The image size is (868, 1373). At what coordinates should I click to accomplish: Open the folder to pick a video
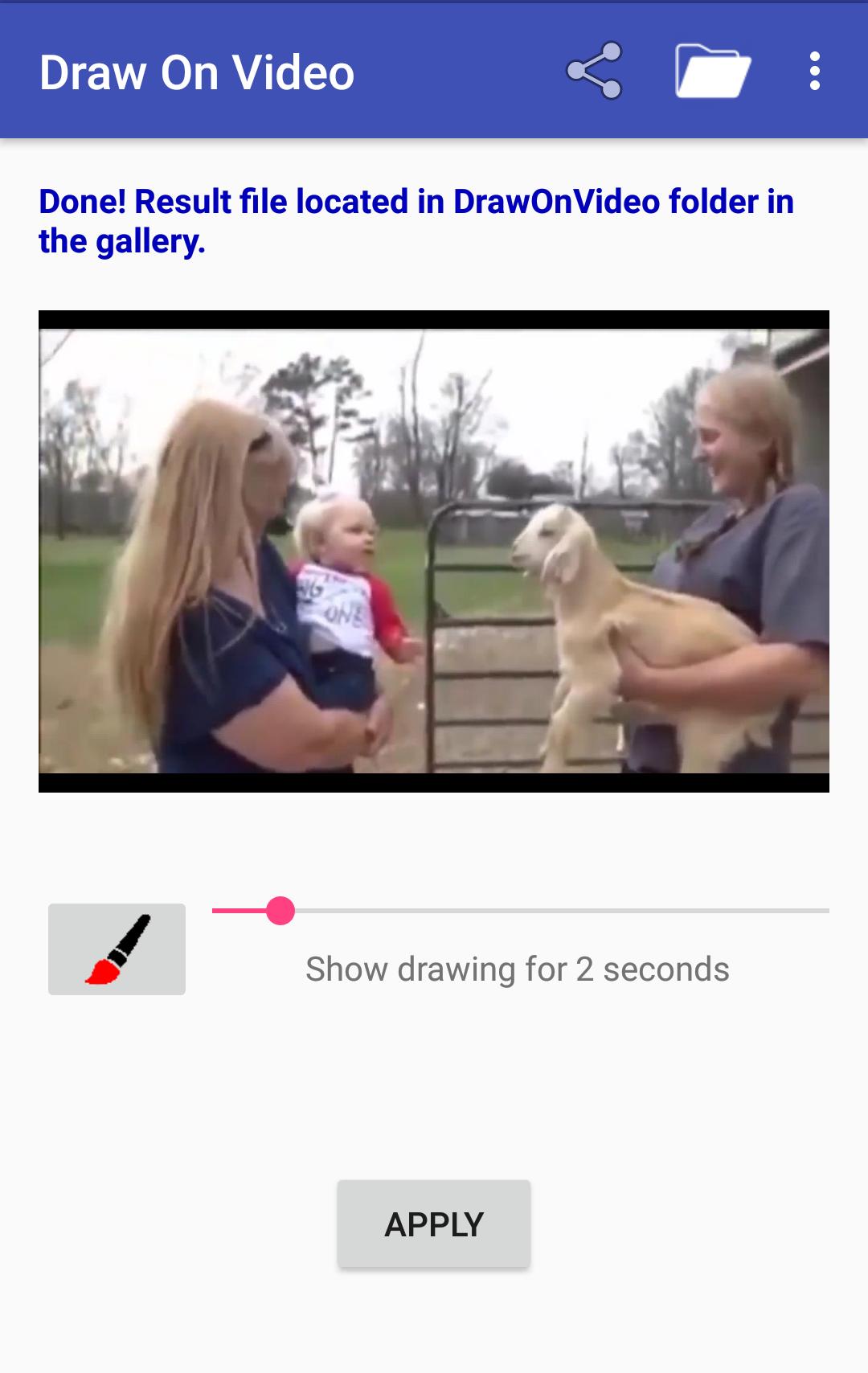712,71
